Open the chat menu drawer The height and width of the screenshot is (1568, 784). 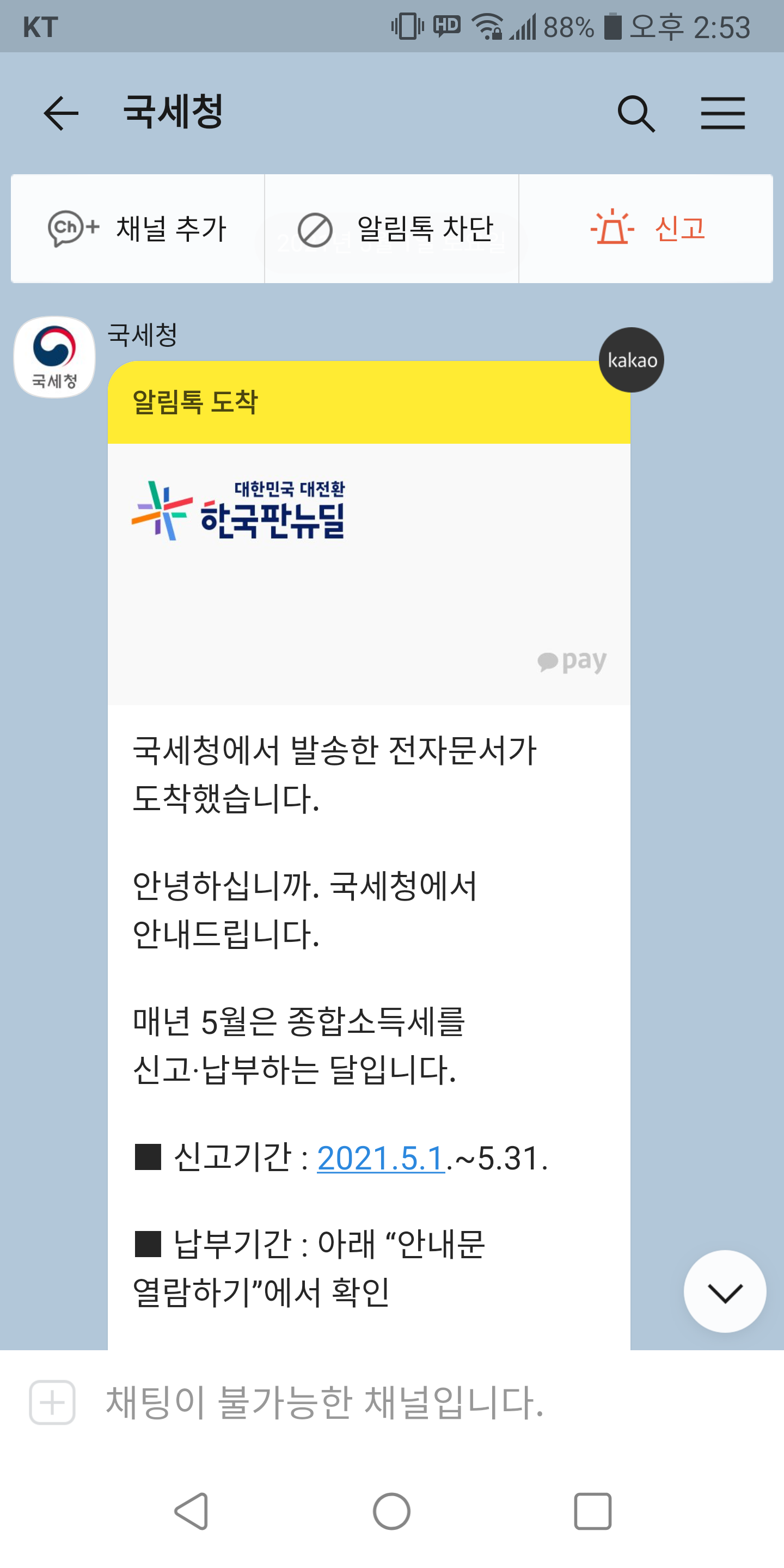[x=722, y=113]
